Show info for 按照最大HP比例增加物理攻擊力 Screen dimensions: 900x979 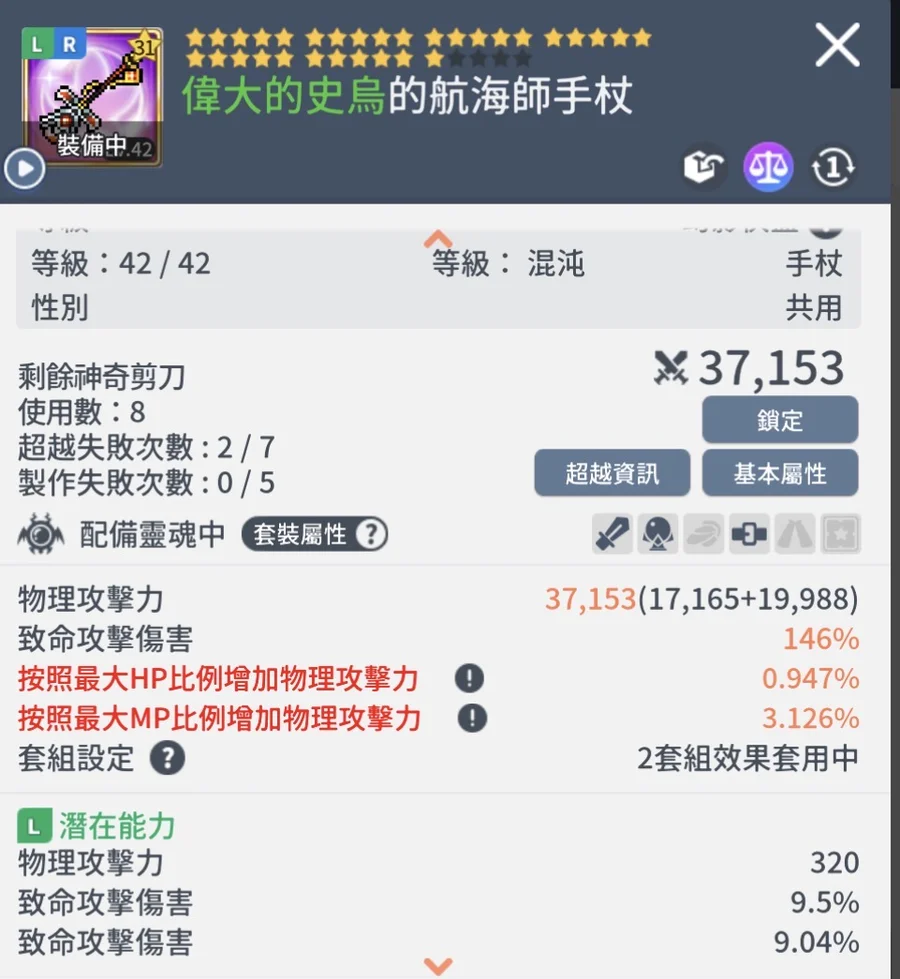pos(470,679)
